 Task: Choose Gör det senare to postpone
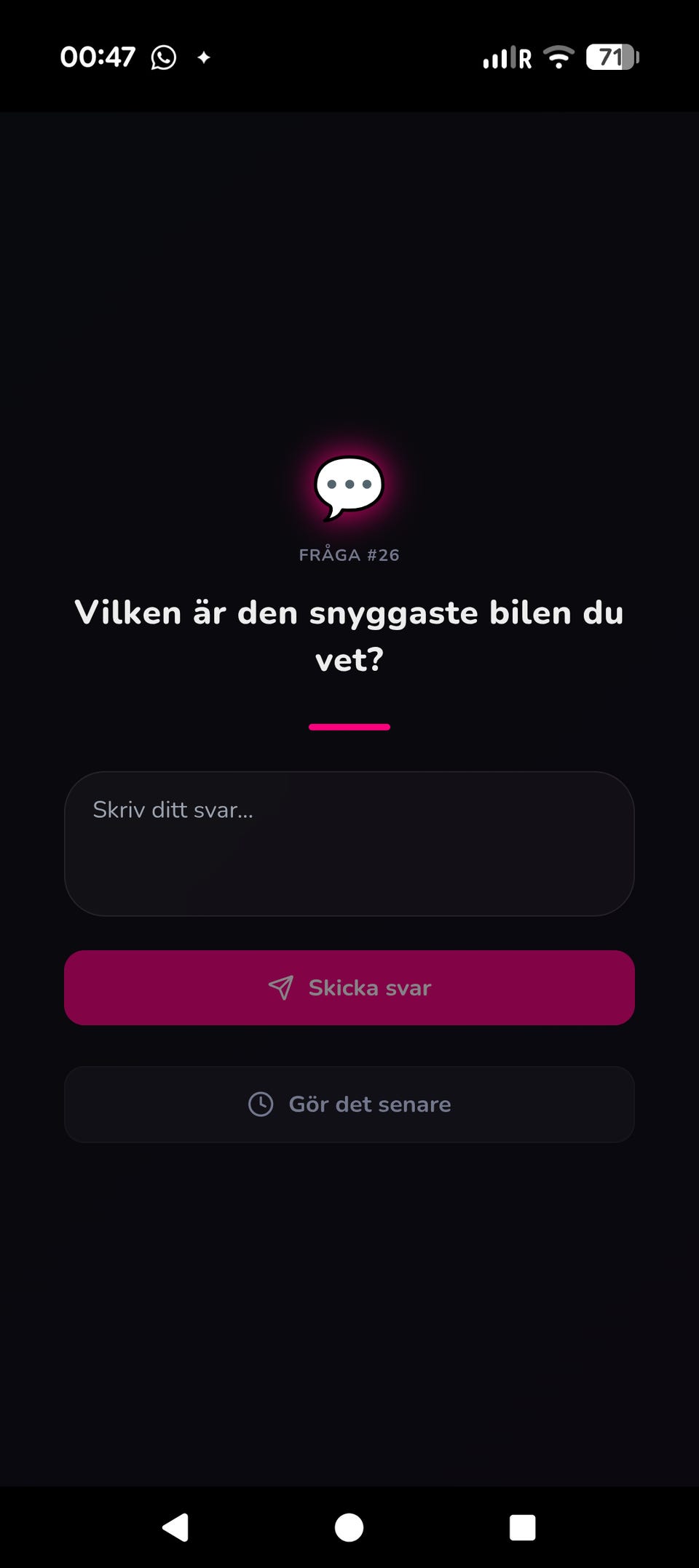point(349,1104)
